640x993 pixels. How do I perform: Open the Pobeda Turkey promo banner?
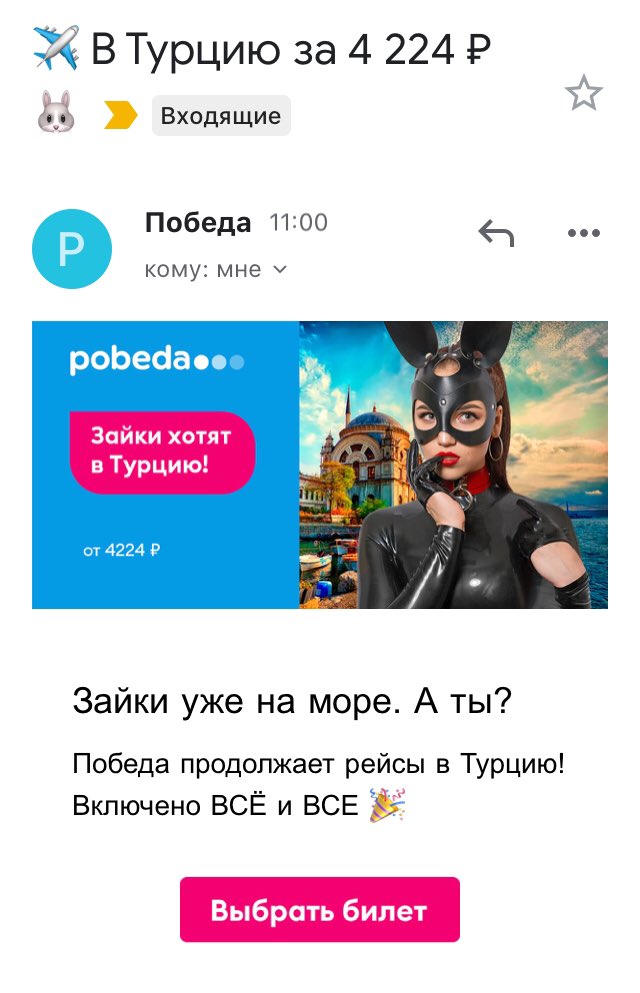(320, 464)
